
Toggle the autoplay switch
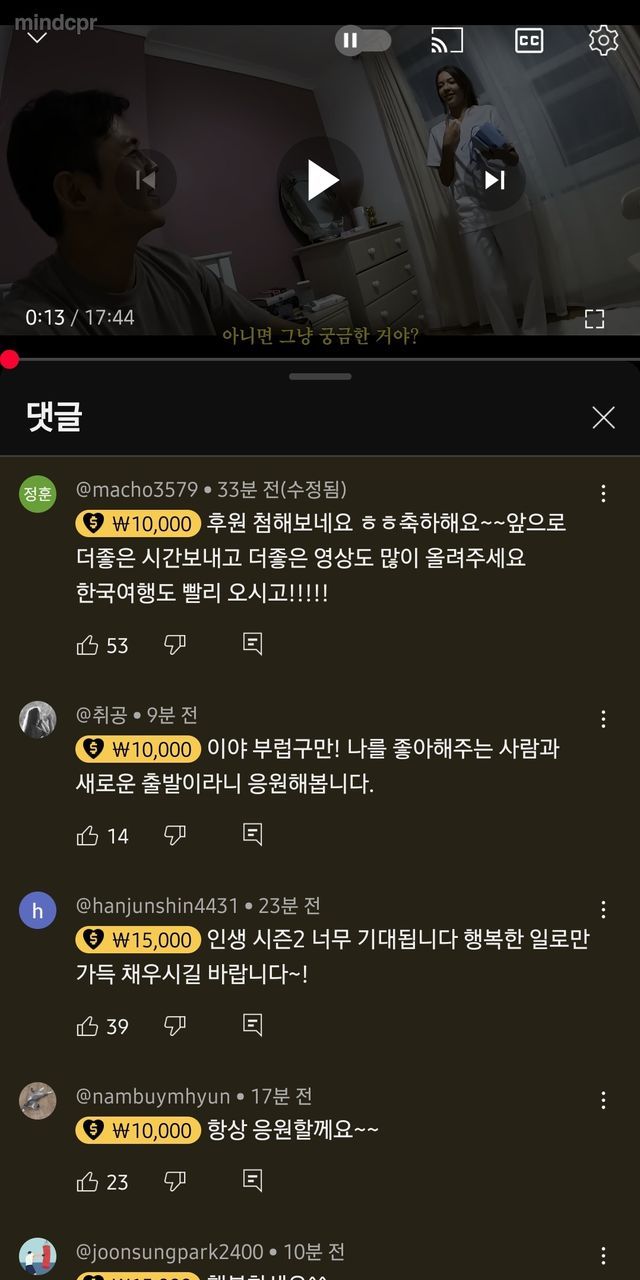point(362,41)
